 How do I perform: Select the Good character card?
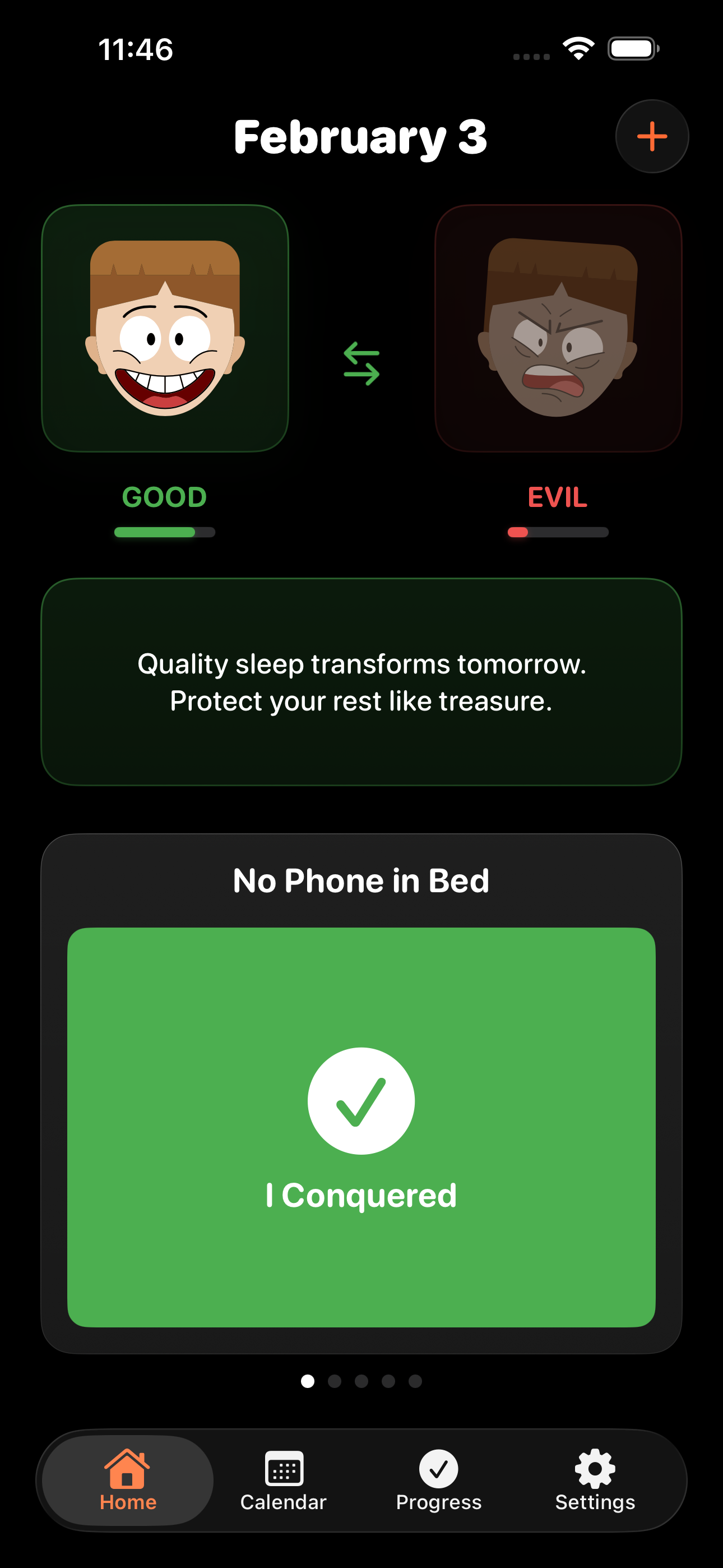pos(165,328)
